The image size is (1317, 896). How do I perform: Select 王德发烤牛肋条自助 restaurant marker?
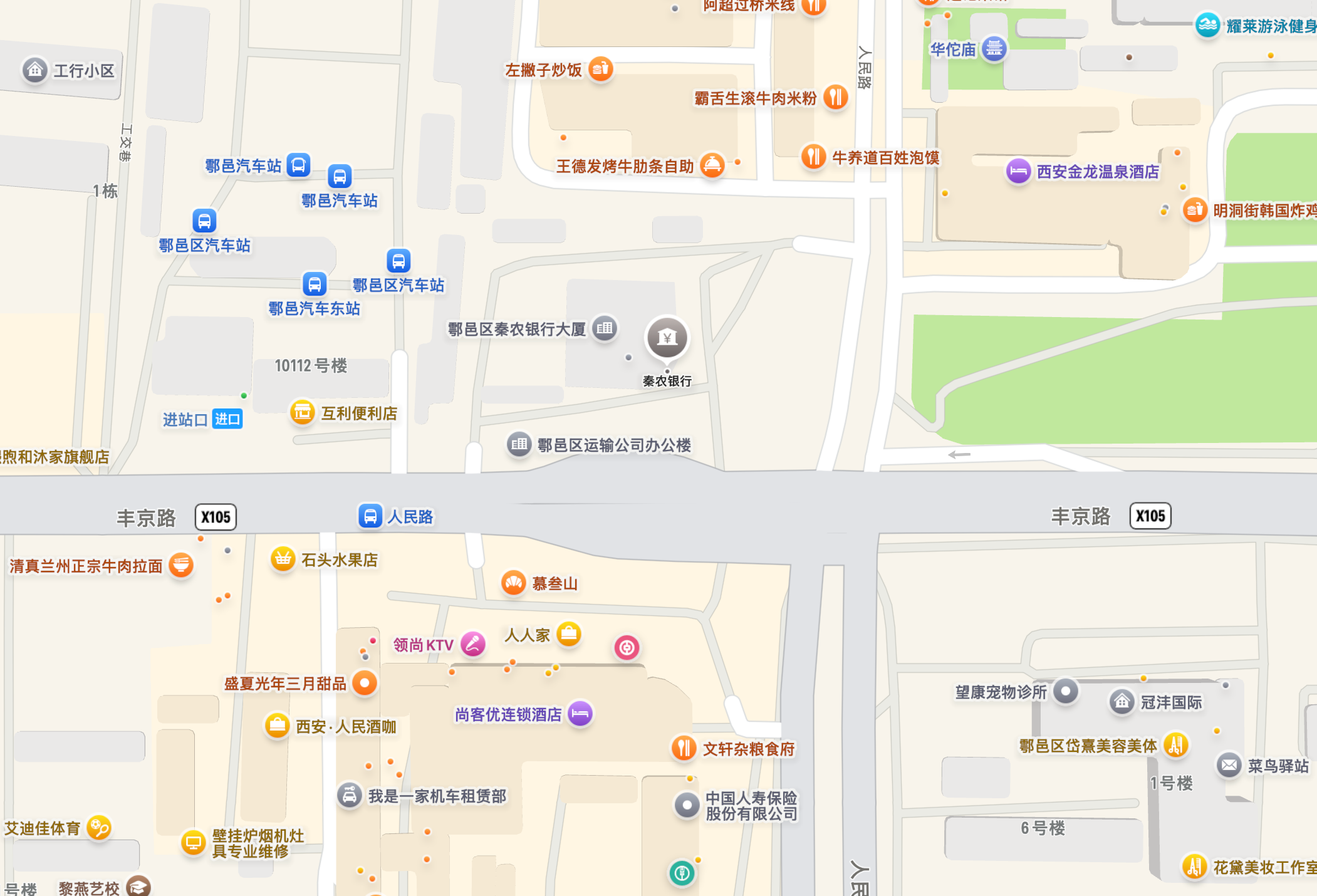pos(712,165)
